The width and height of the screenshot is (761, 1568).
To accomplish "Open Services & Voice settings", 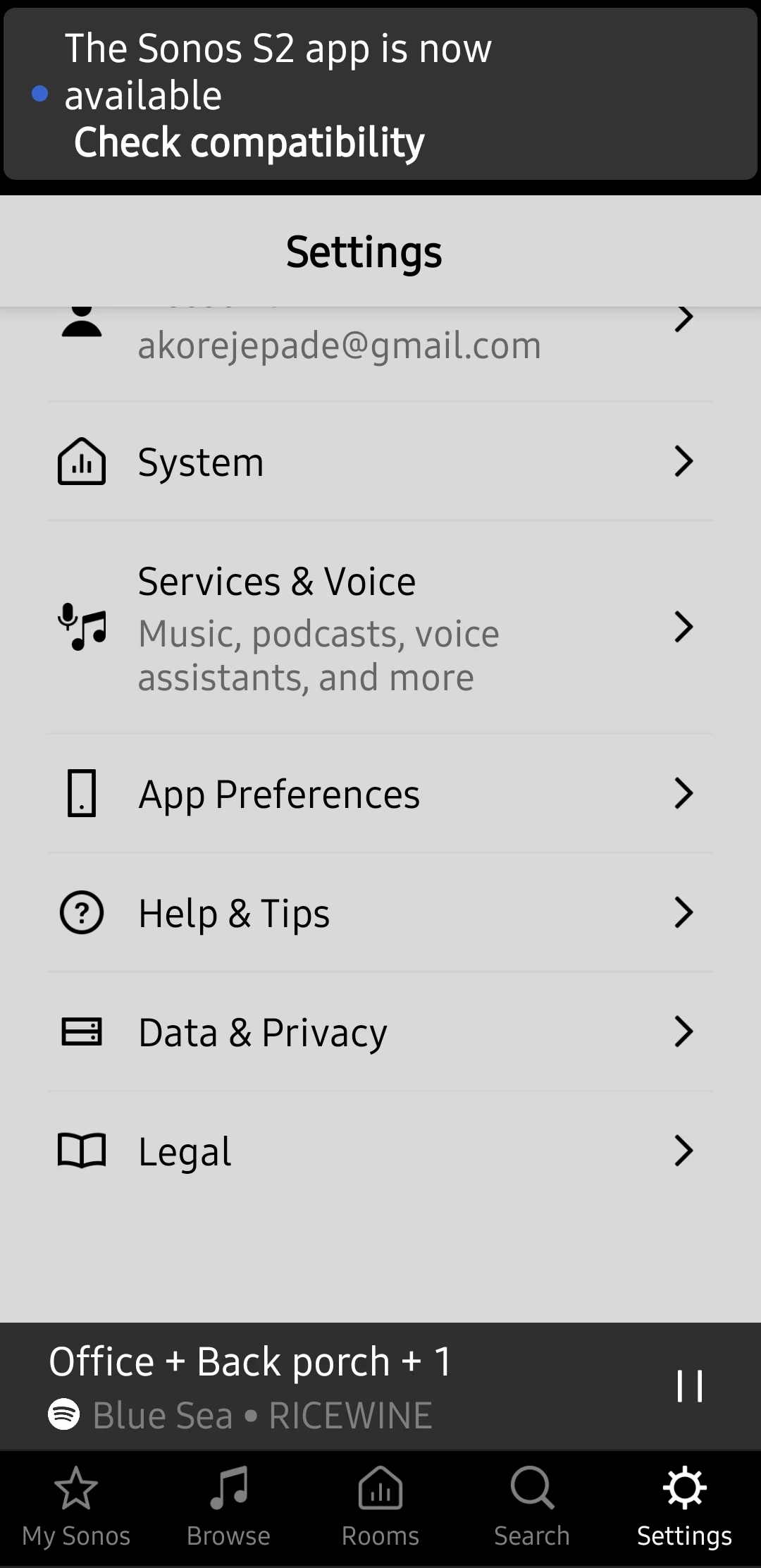I will pos(380,627).
